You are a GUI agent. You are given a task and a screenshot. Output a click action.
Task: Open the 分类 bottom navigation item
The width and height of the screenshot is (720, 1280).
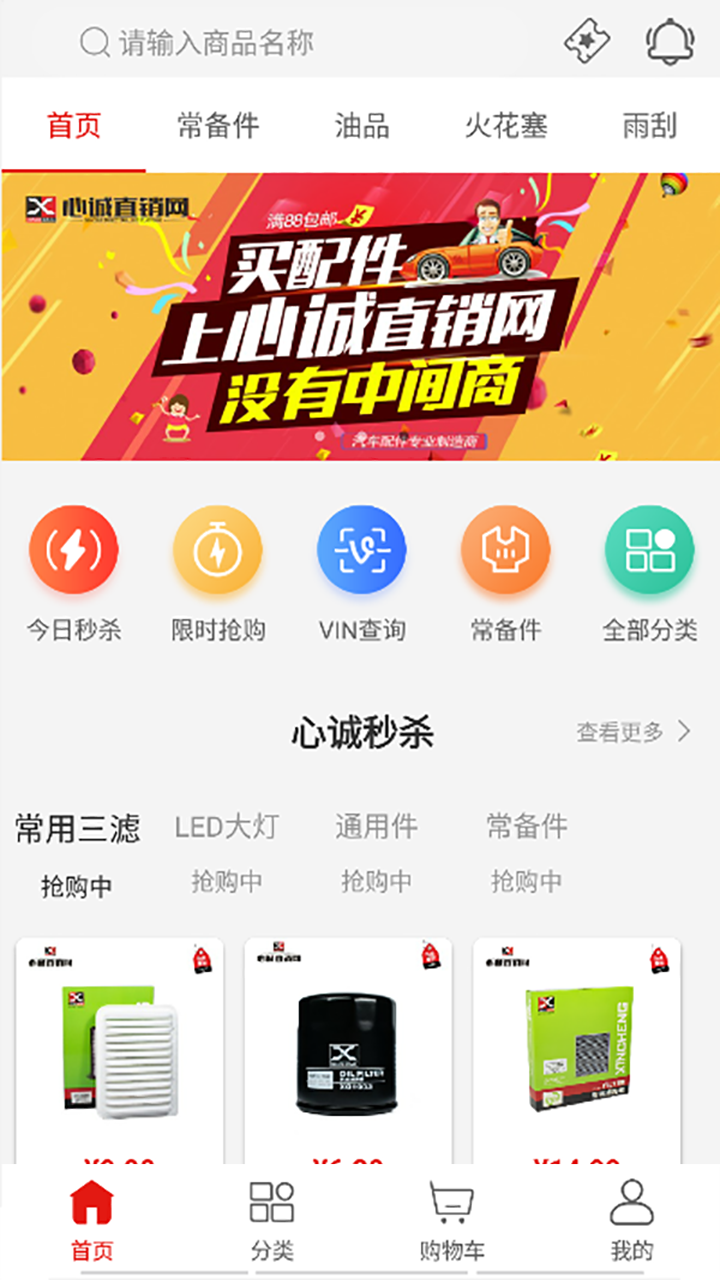coord(270,1215)
